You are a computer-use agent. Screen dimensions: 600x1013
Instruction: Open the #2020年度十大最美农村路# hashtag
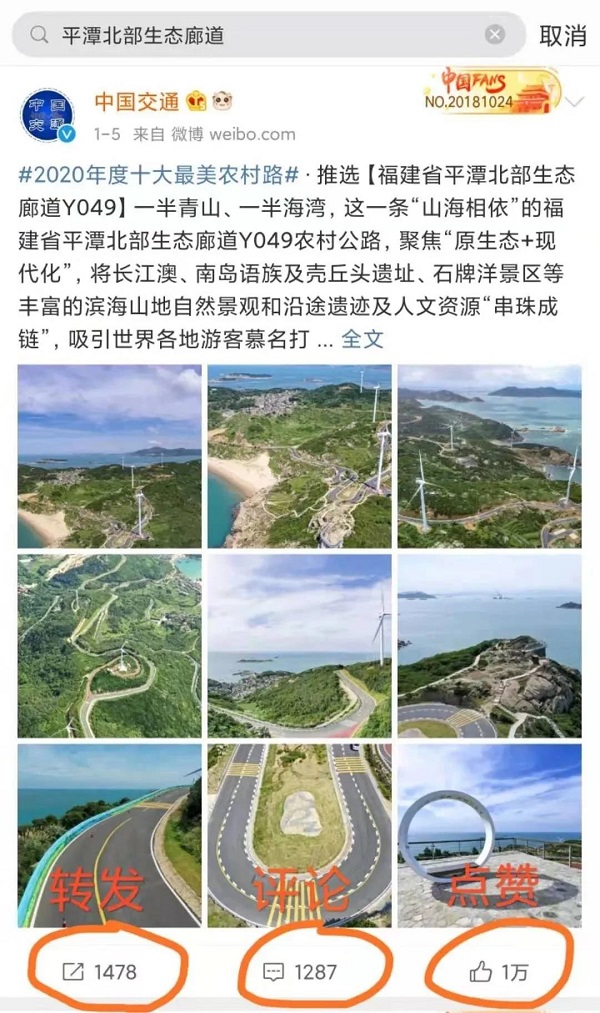coord(158,175)
